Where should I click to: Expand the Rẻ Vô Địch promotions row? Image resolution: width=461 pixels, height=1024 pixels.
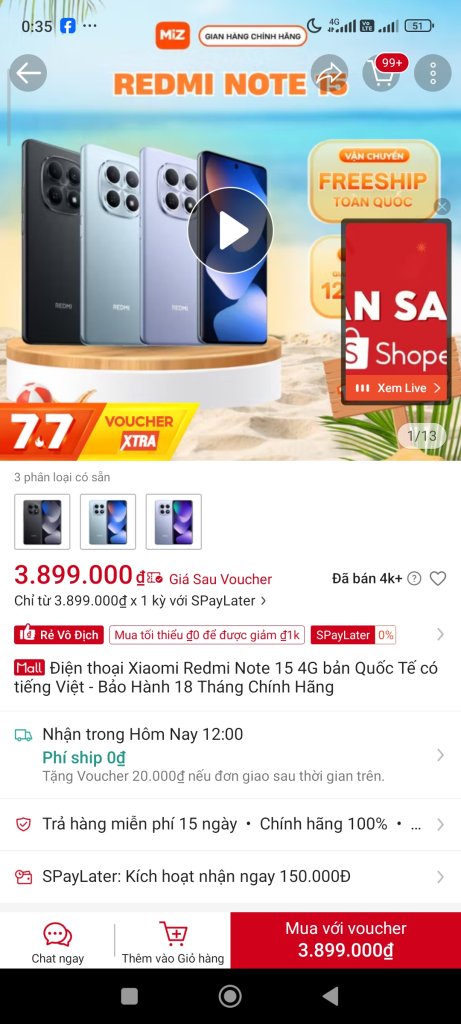(x=230, y=635)
